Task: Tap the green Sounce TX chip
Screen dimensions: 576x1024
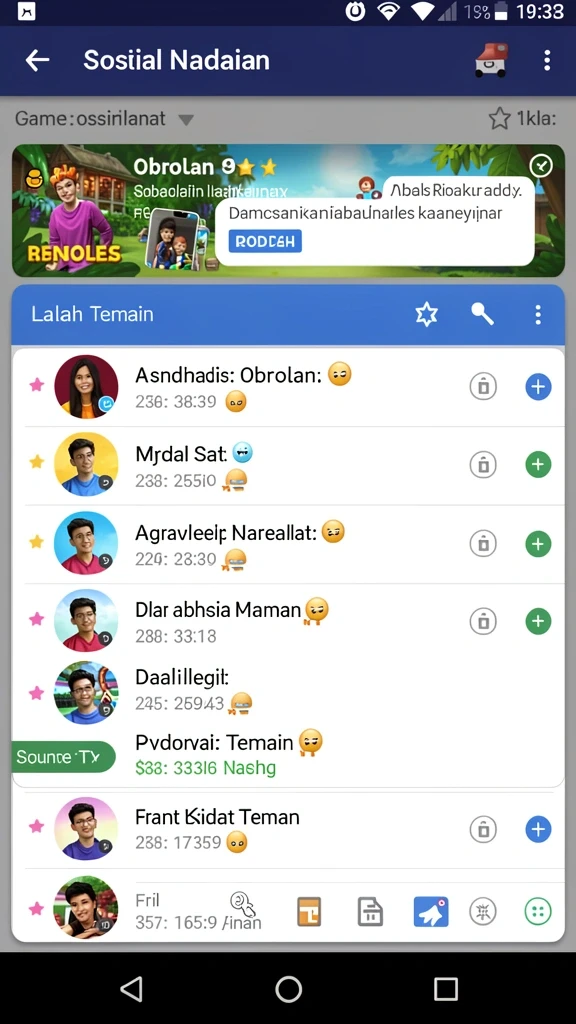Action: coord(63,757)
